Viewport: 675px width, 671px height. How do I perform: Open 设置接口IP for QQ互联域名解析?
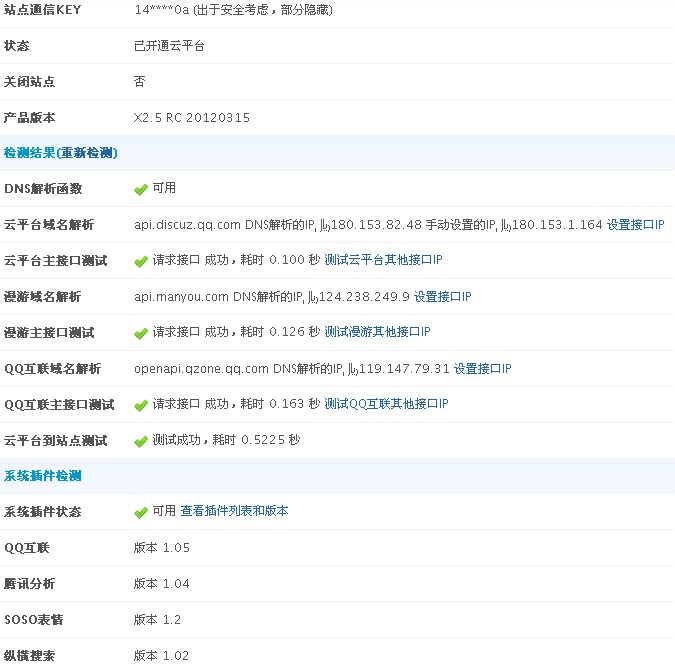point(482,369)
